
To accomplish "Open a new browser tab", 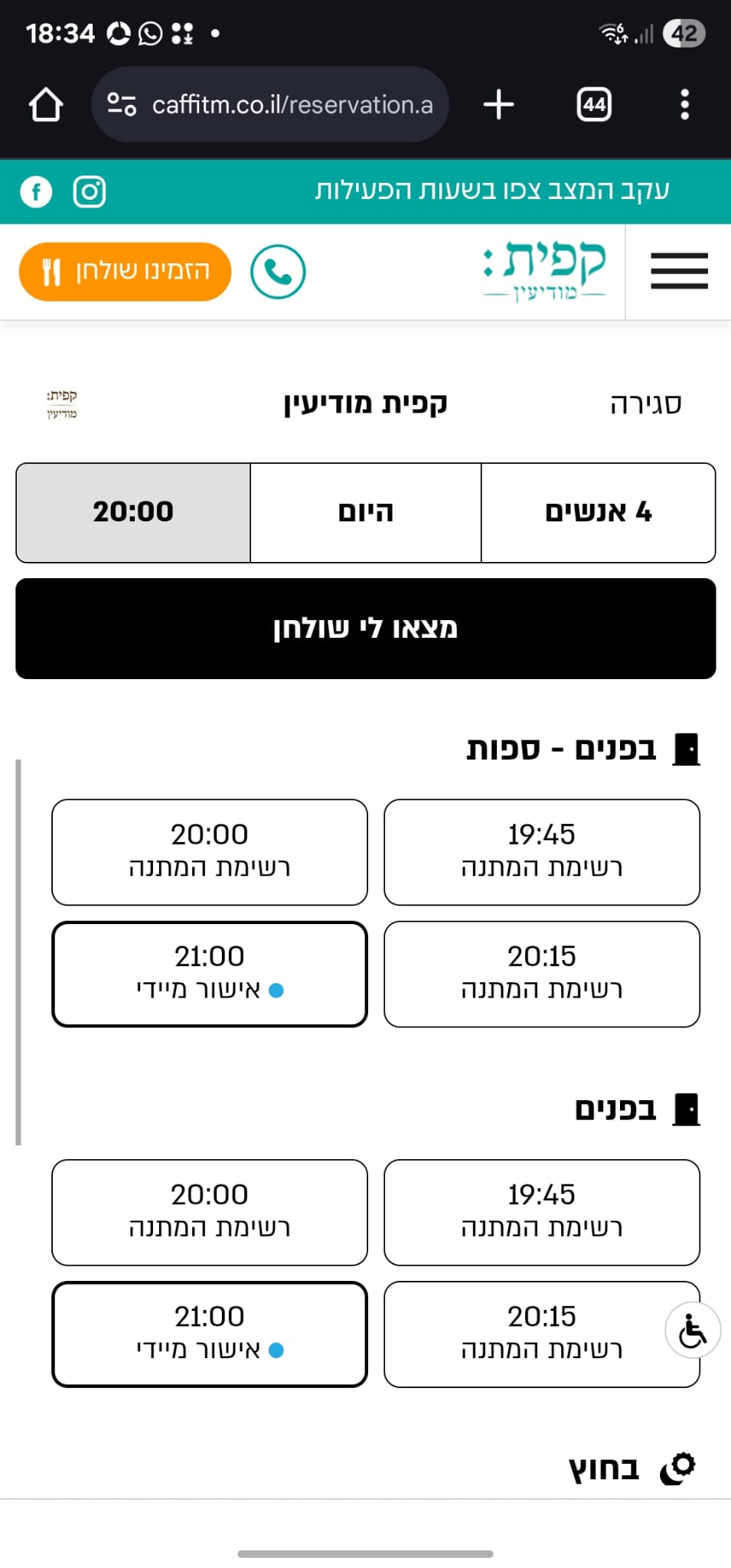I will (498, 104).
